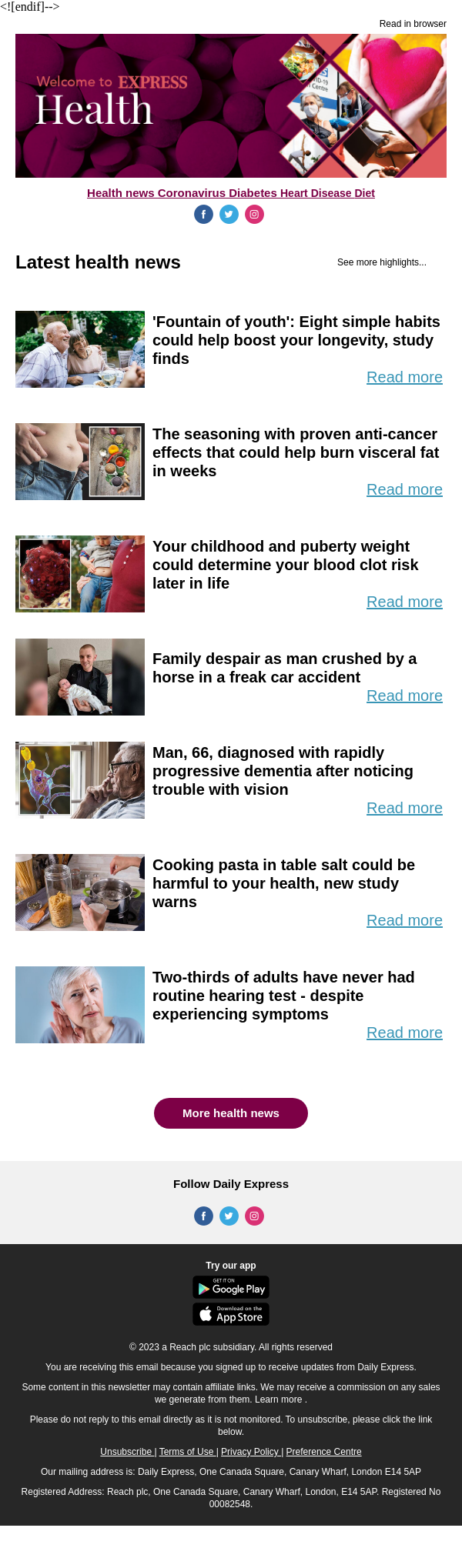Read more on childhood weight blood clot risk
The height and width of the screenshot is (1568, 462).
tap(404, 602)
